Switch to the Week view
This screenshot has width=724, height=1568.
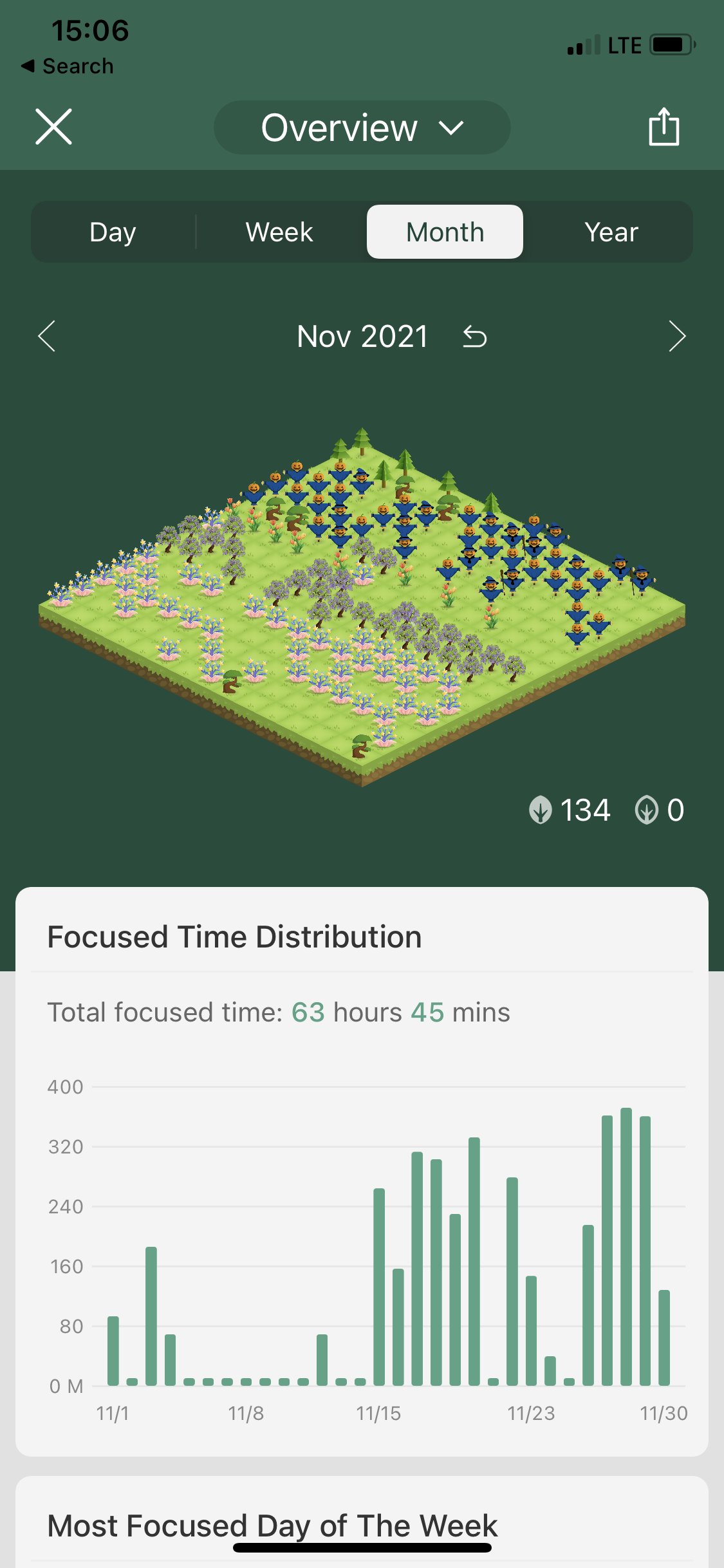tap(279, 232)
